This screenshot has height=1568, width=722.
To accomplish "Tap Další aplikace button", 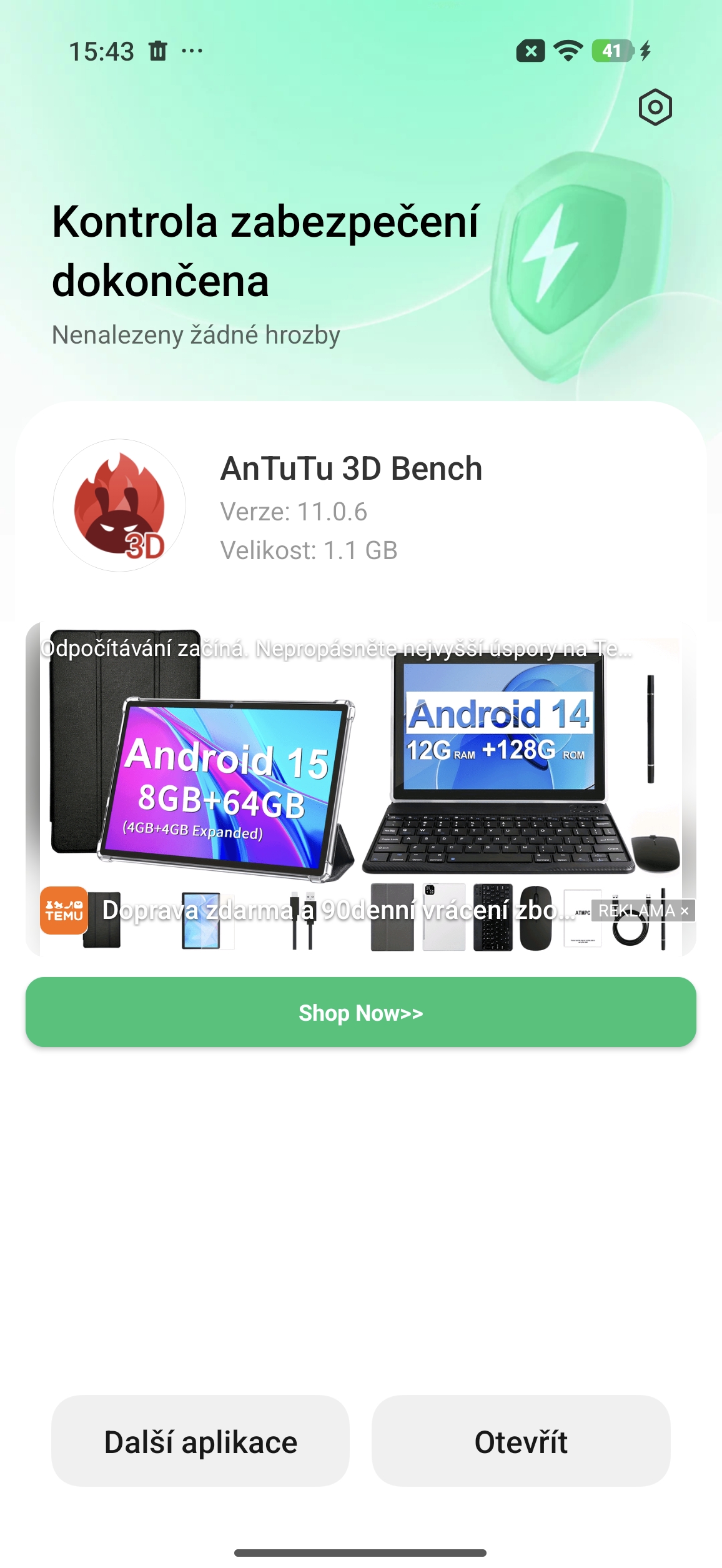I will point(200,1441).
